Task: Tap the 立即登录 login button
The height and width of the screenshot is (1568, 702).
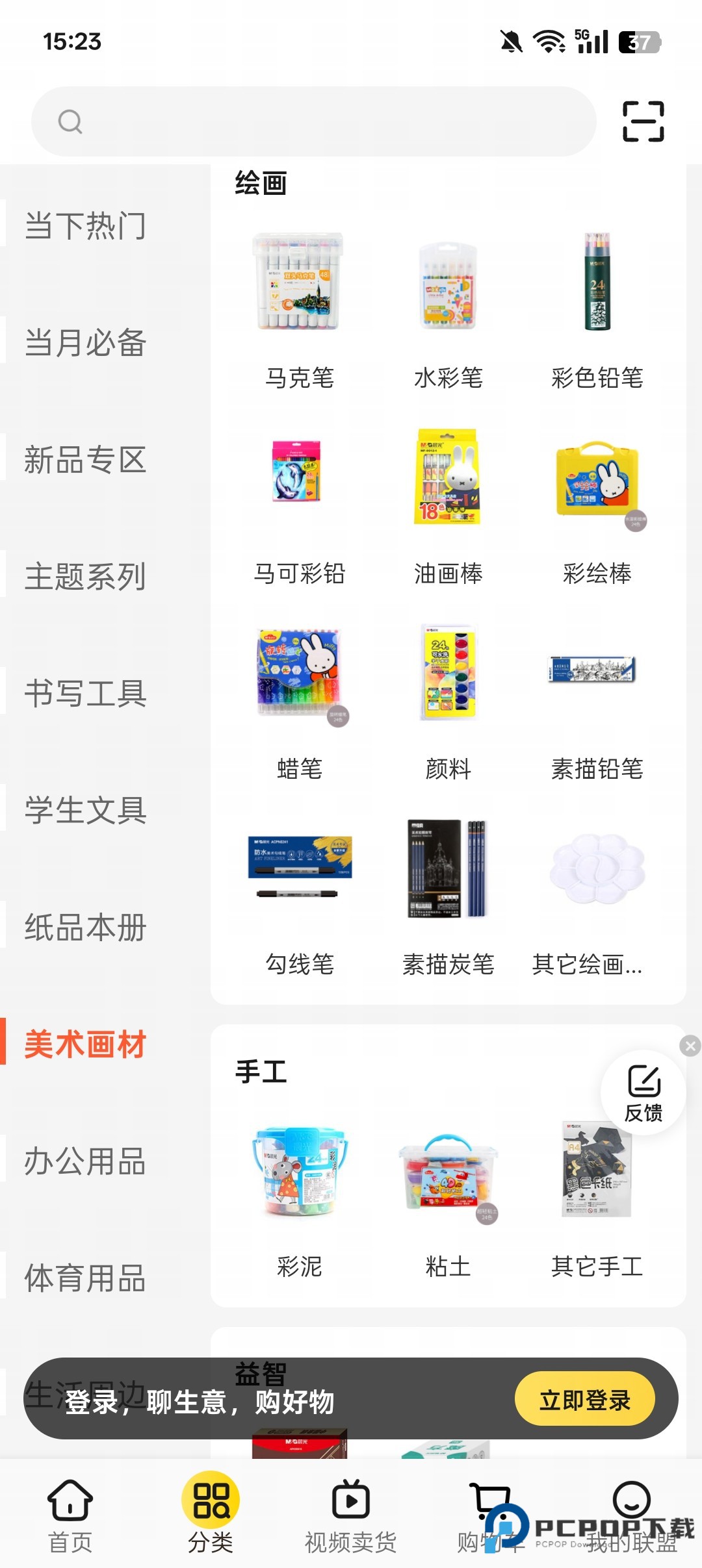Action: pyautogui.click(x=584, y=1400)
